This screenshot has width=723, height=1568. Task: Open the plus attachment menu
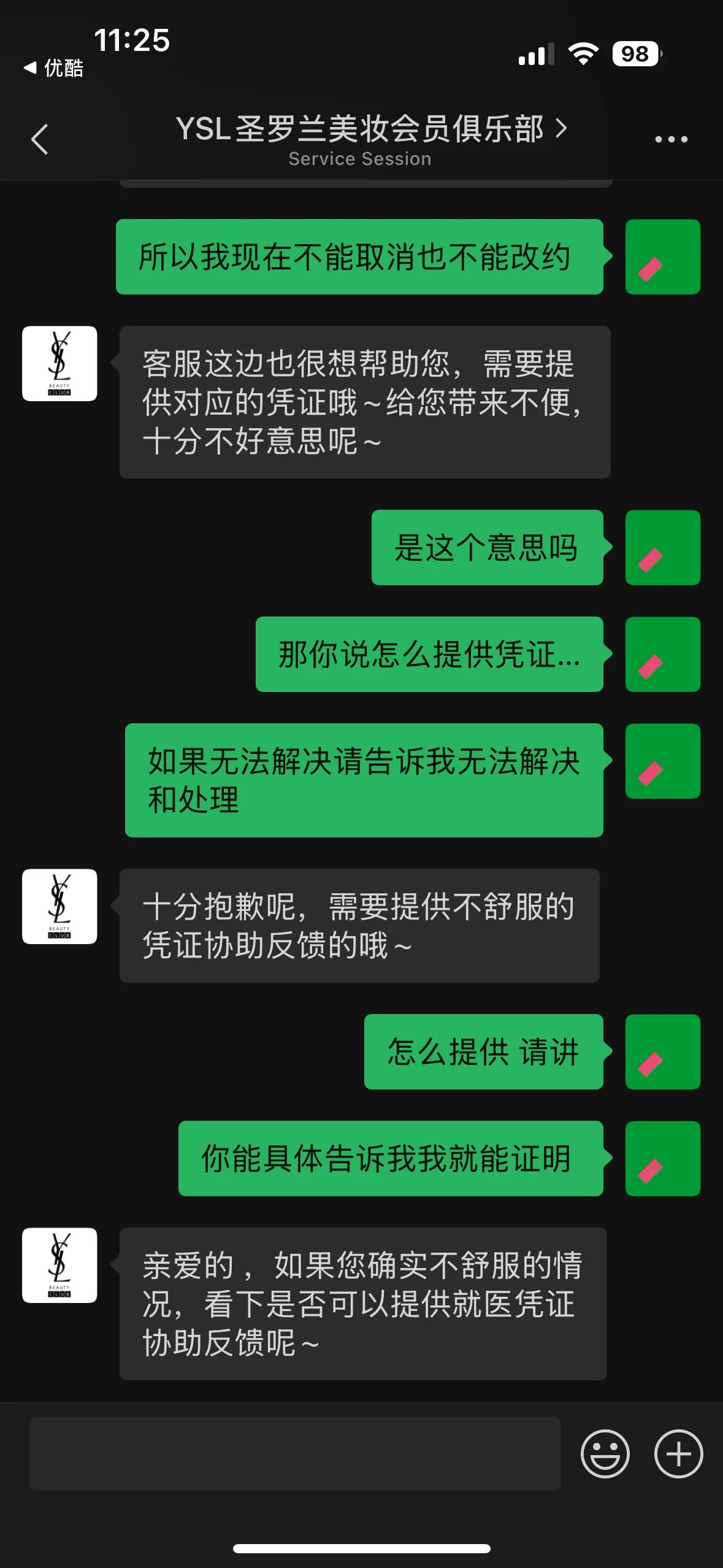[x=678, y=1453]
